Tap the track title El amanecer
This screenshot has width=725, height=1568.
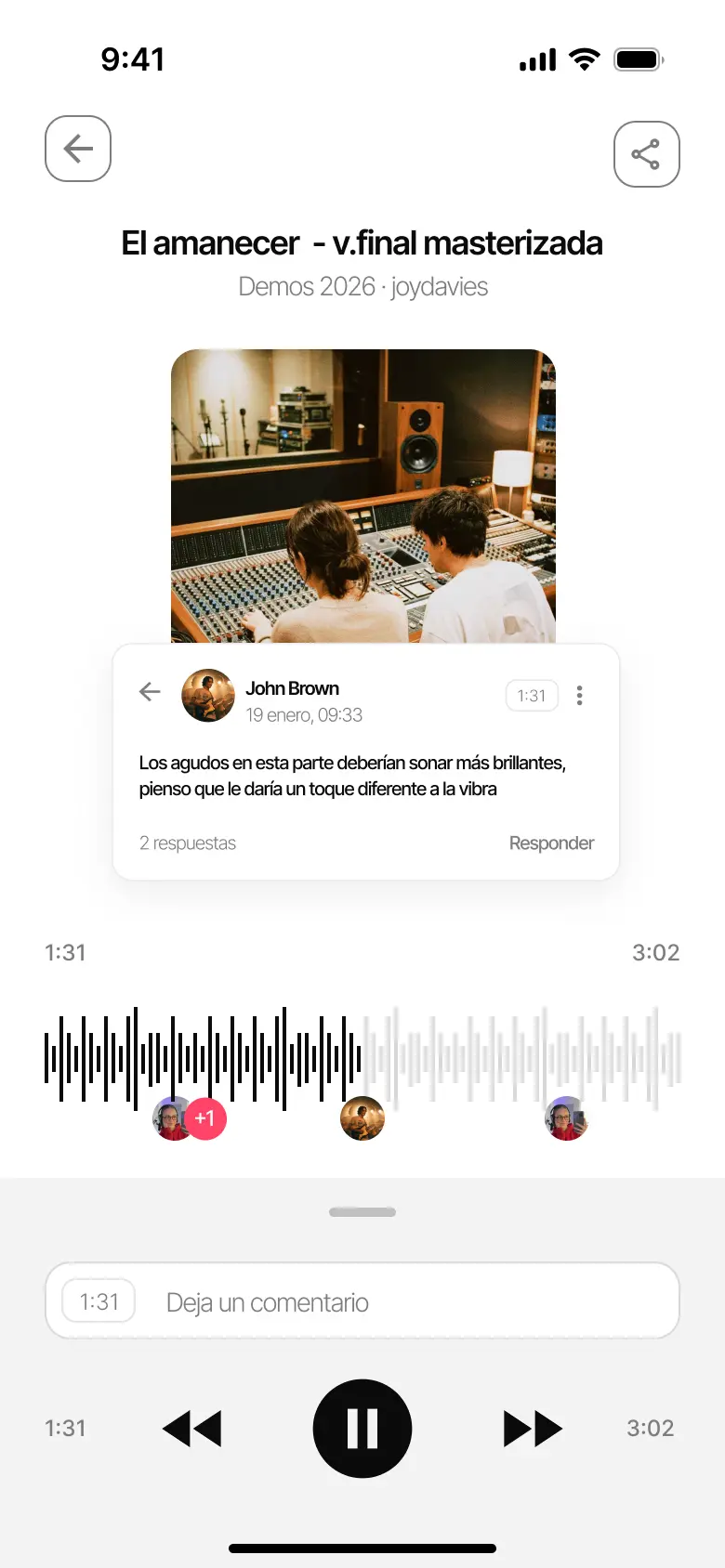point(362,242)
